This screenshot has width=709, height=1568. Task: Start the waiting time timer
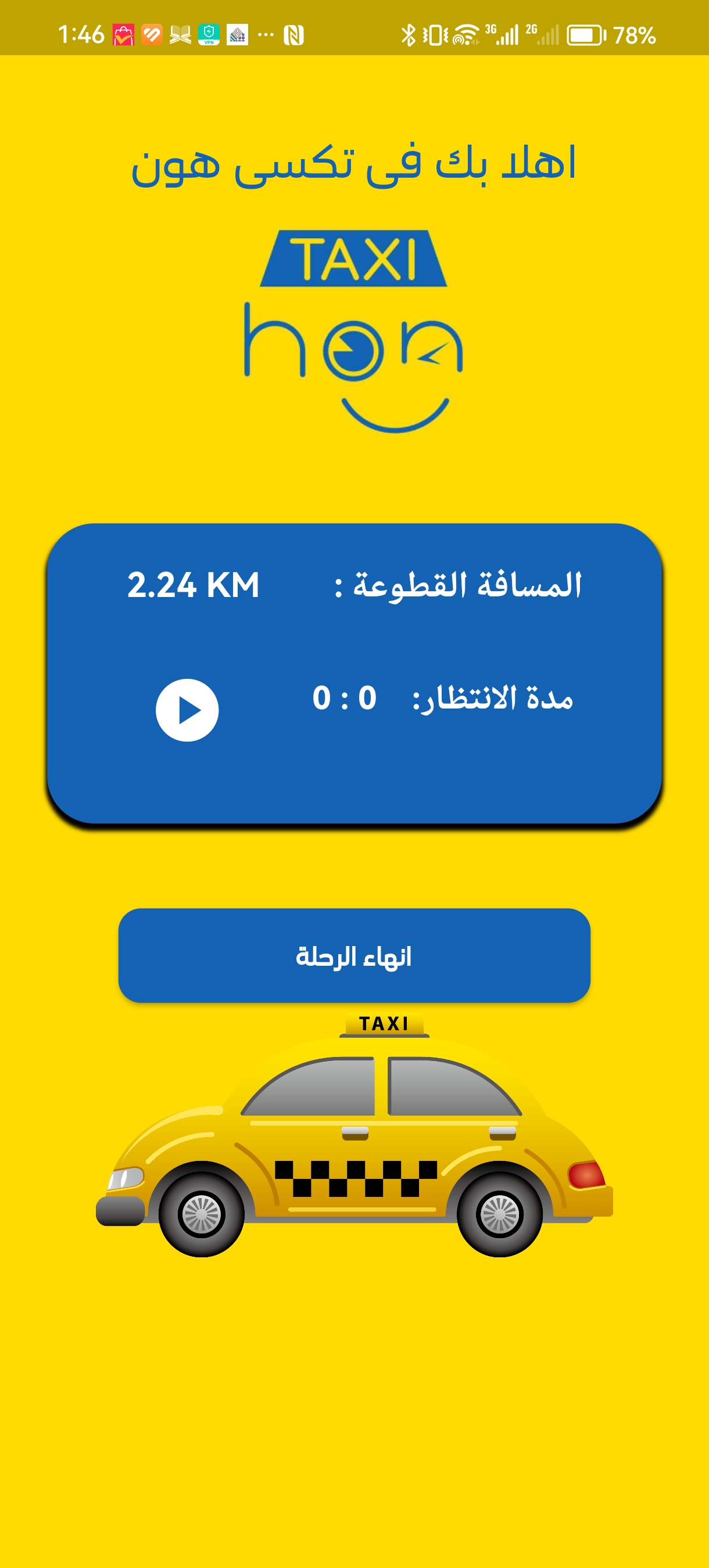(187, 710)
